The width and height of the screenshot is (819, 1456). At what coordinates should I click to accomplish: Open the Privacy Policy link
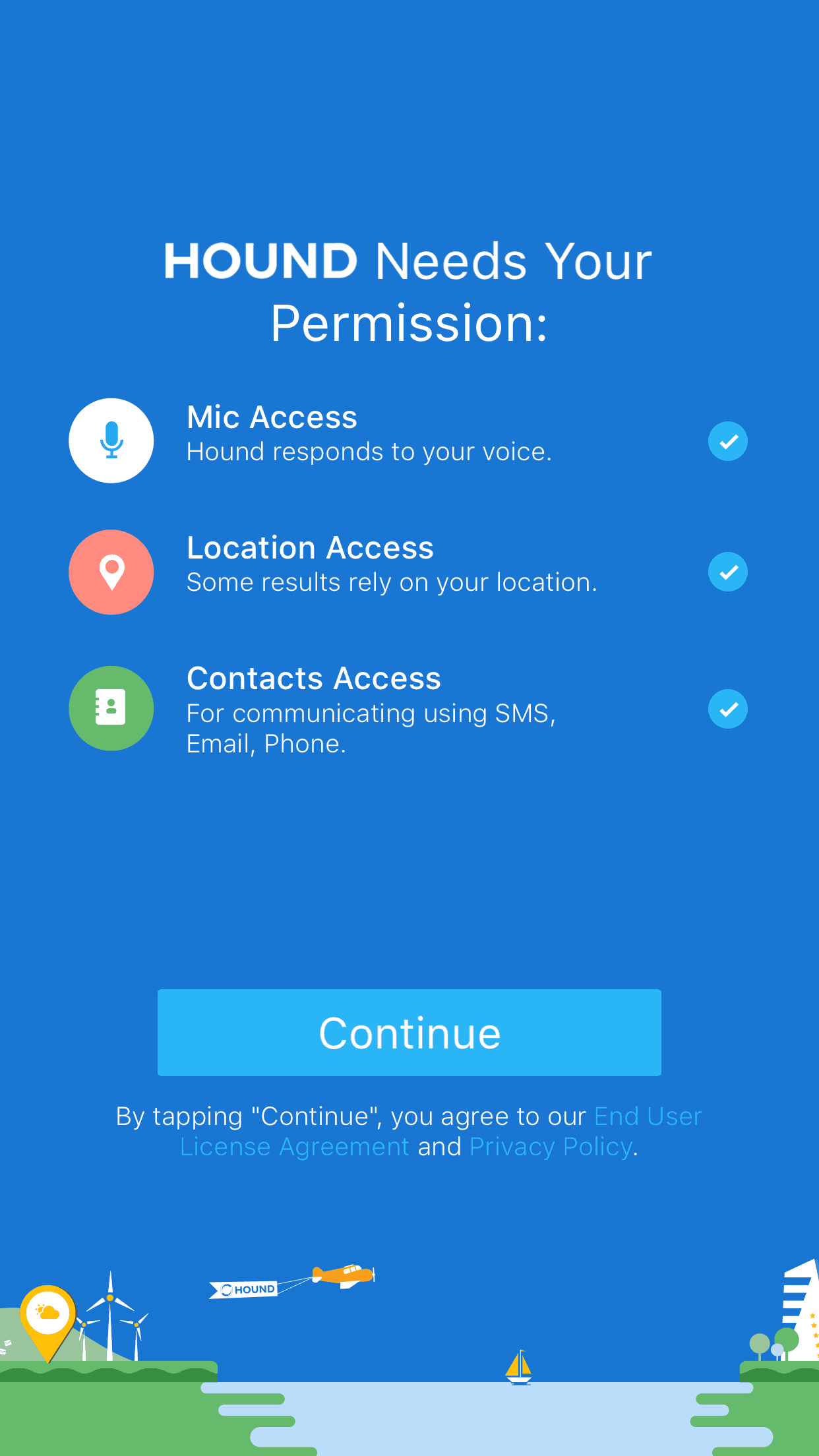click(551, 1147)
